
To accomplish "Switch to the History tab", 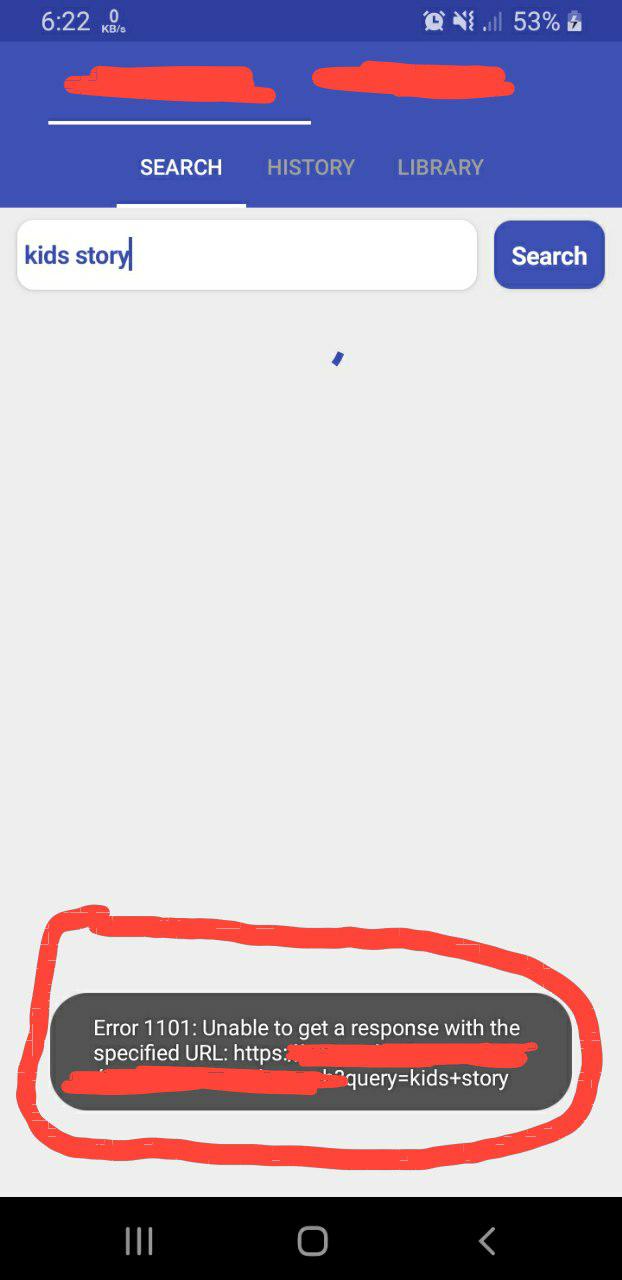I will [x=310, y=167].
